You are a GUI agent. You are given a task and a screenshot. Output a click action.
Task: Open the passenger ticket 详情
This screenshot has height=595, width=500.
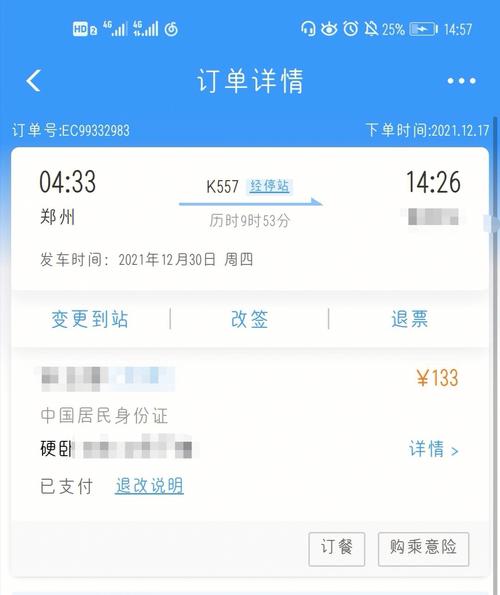click(434, 449)
